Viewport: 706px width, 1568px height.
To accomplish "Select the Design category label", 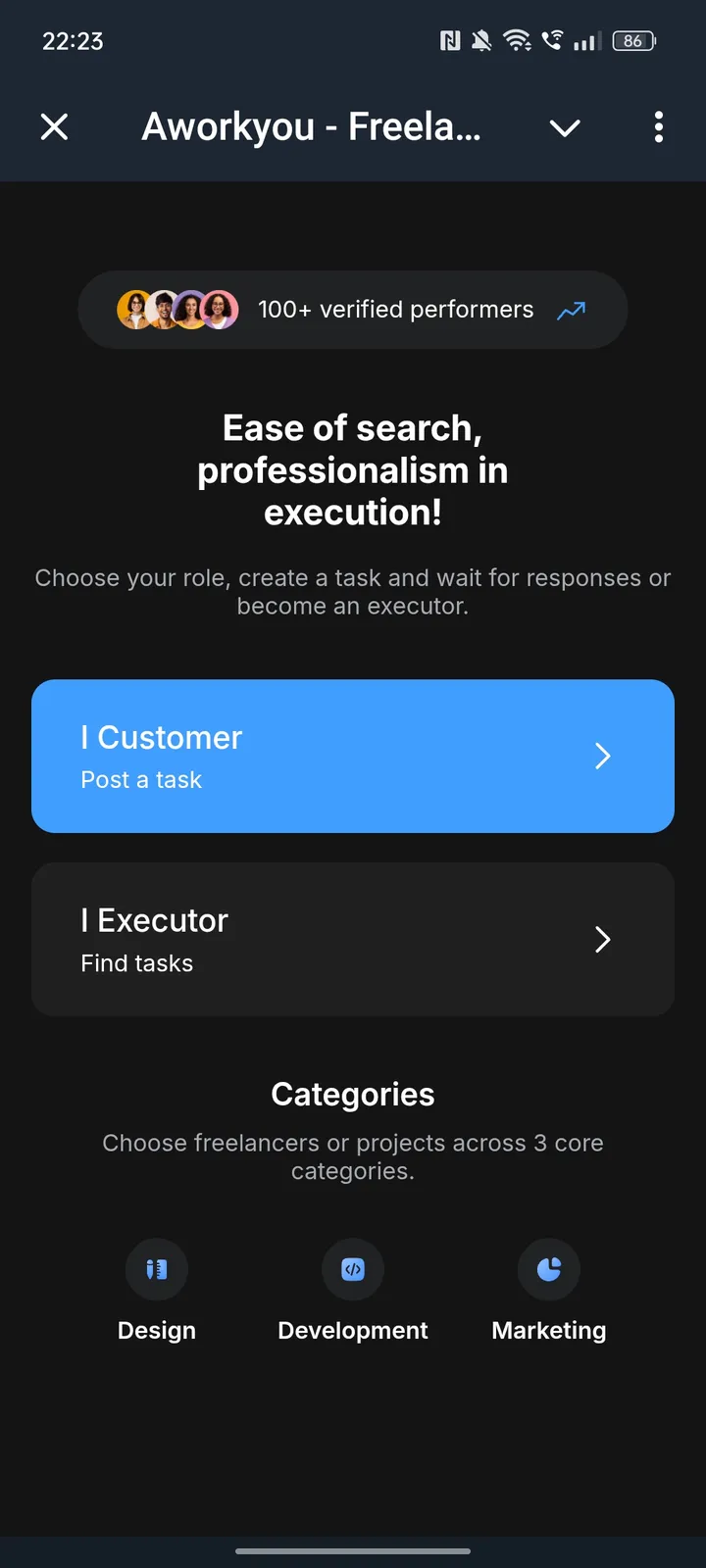I will [x=157, y=1330].
